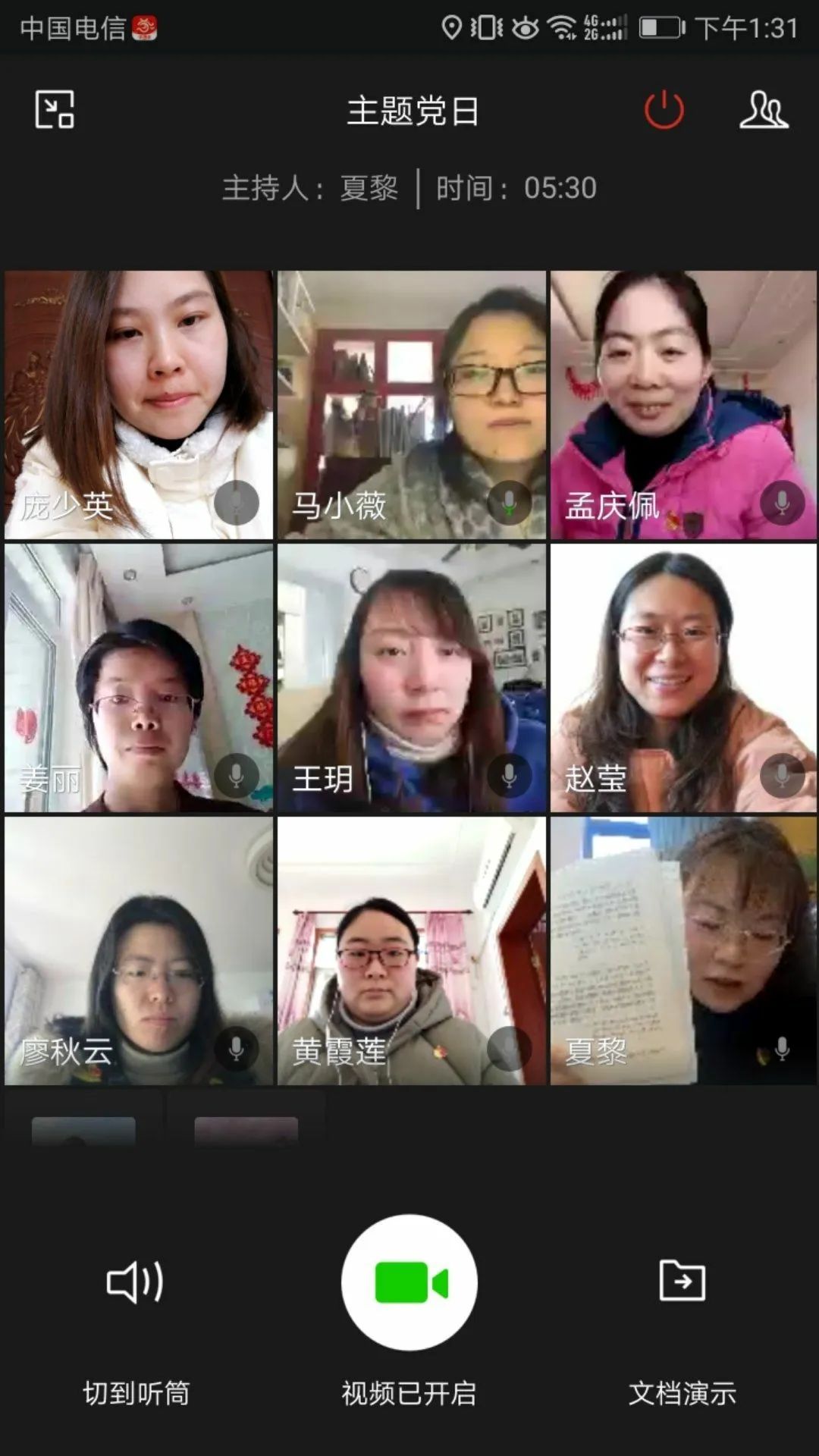Viewport: 819px width, 1456px height.
Task: Tap 王玥's video tile
Action: 412,678
